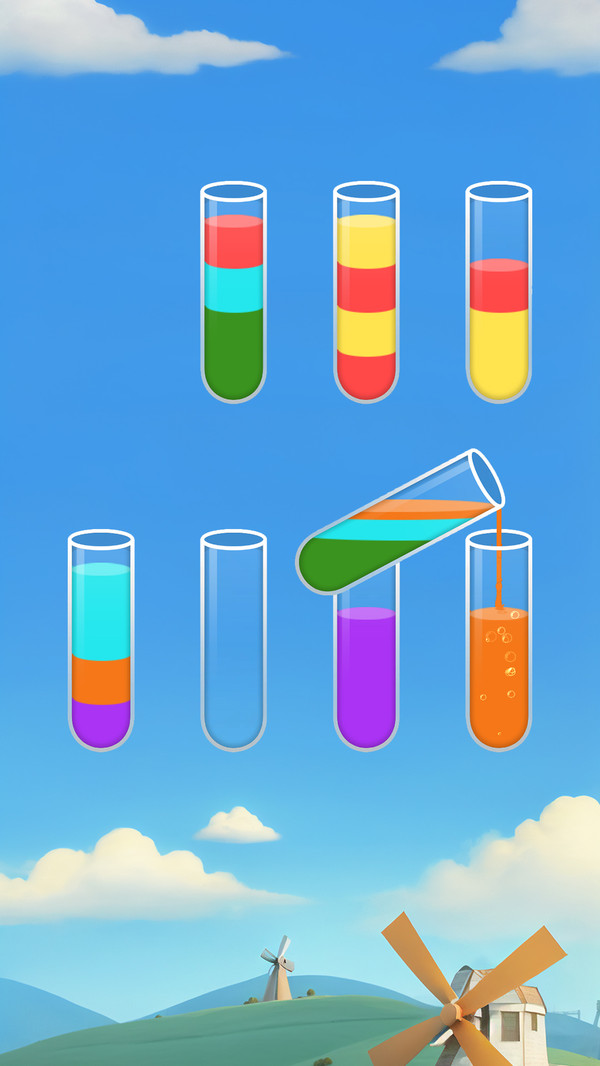Select the tube with red, cyan and green layers
Viewport: 600px width, 1066px height.
tap(233, 292)
